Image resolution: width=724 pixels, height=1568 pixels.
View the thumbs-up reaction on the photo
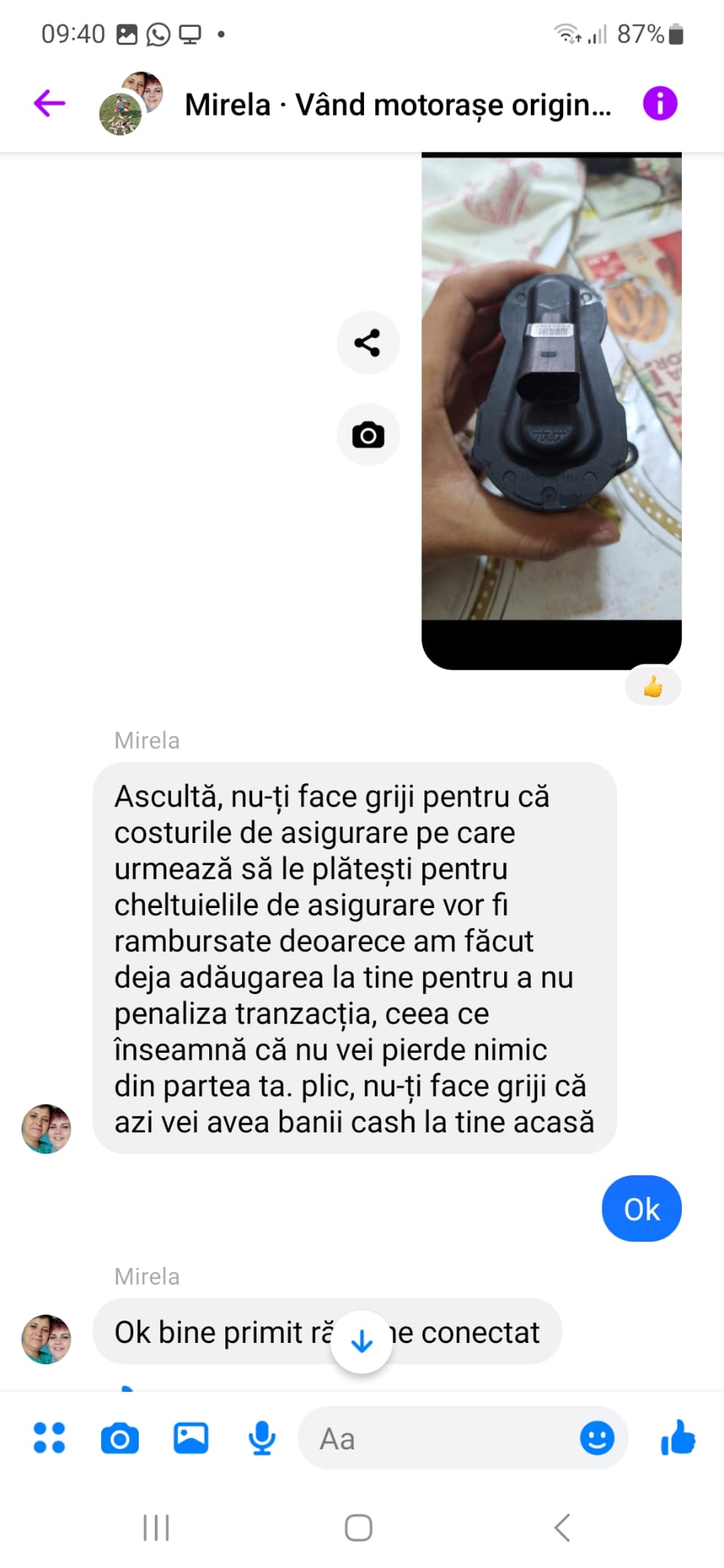pos(653,687)
